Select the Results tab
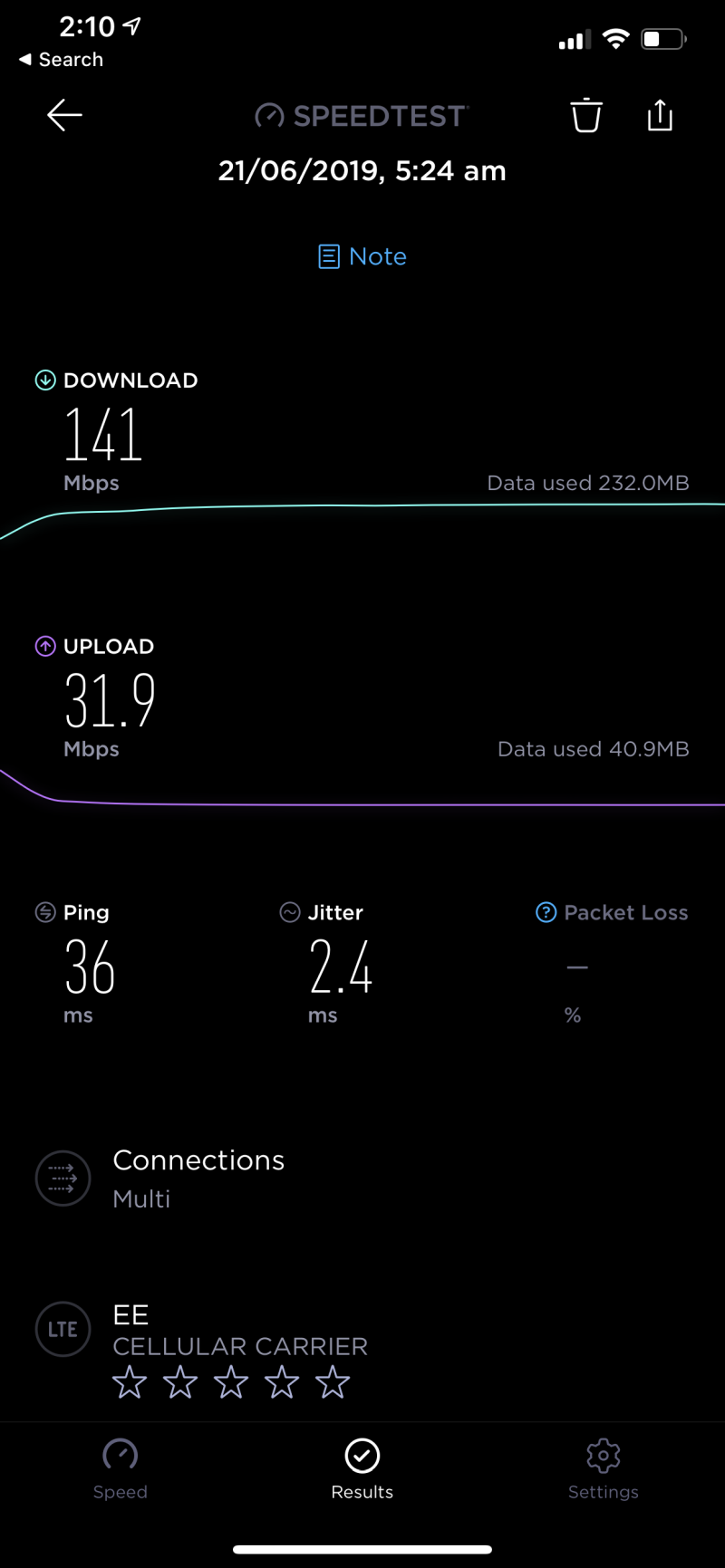 tap(362, 1469)
